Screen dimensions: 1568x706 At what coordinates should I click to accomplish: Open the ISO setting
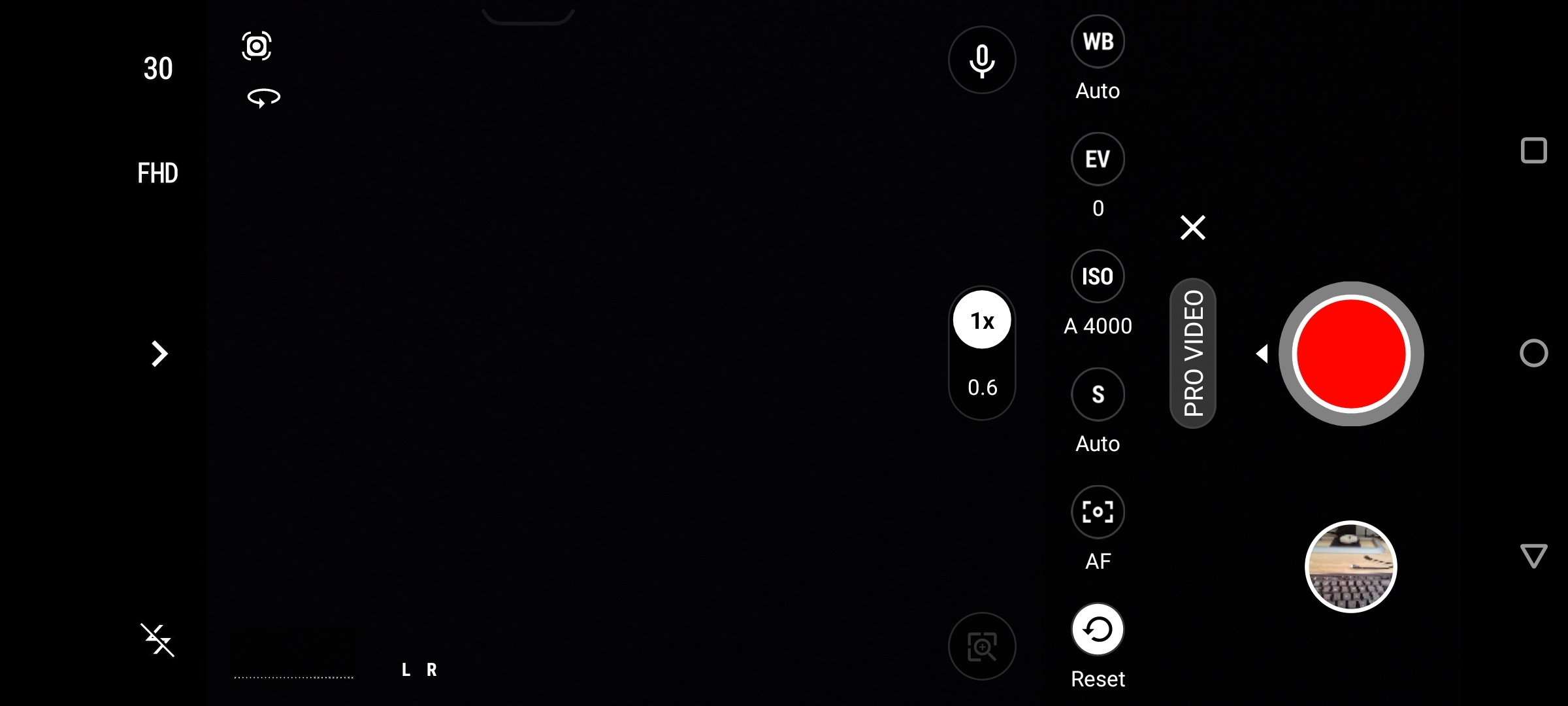pos(1098,277)
